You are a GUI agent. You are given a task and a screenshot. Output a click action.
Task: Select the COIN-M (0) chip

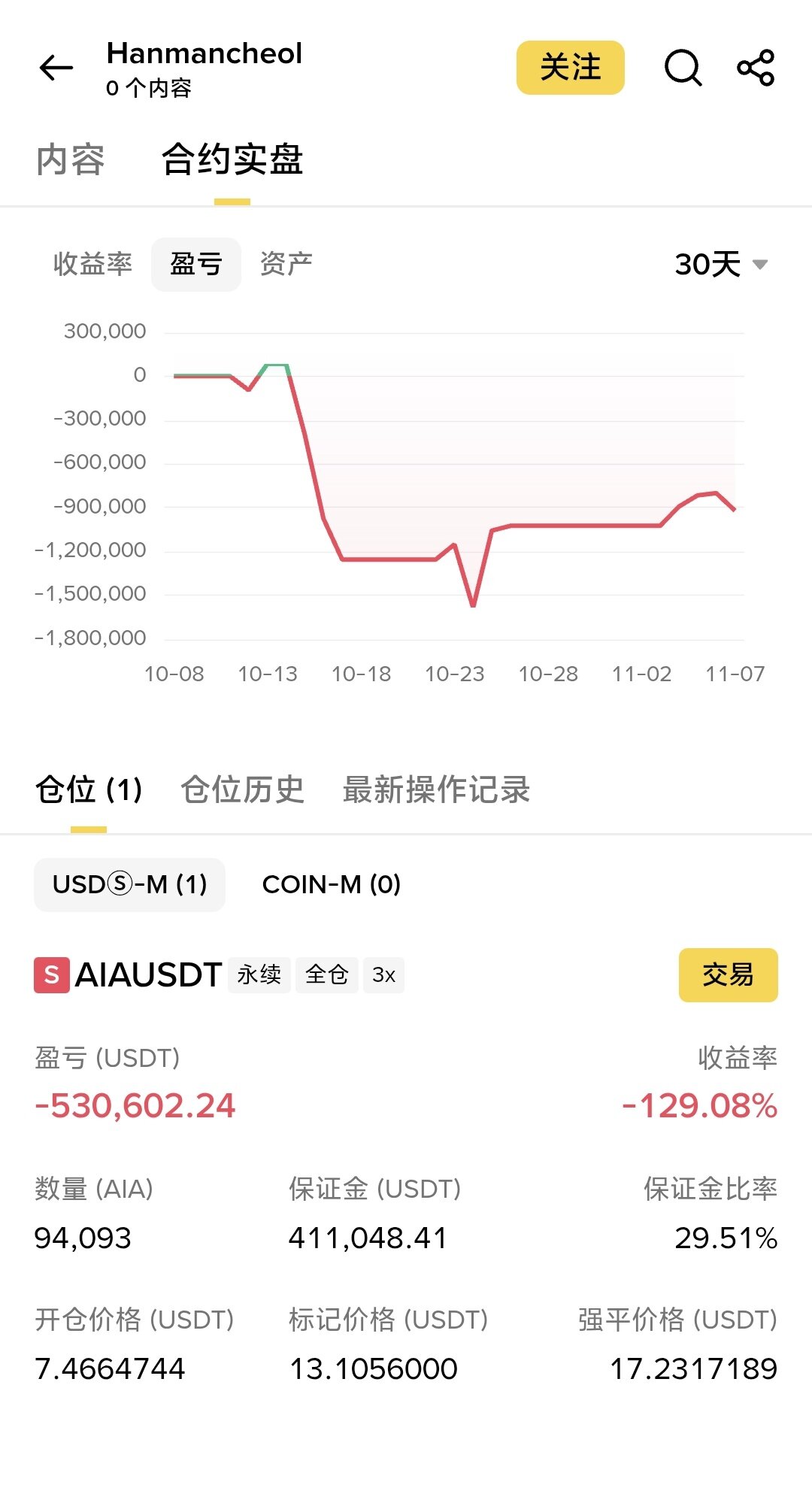(x=331, y=884)
